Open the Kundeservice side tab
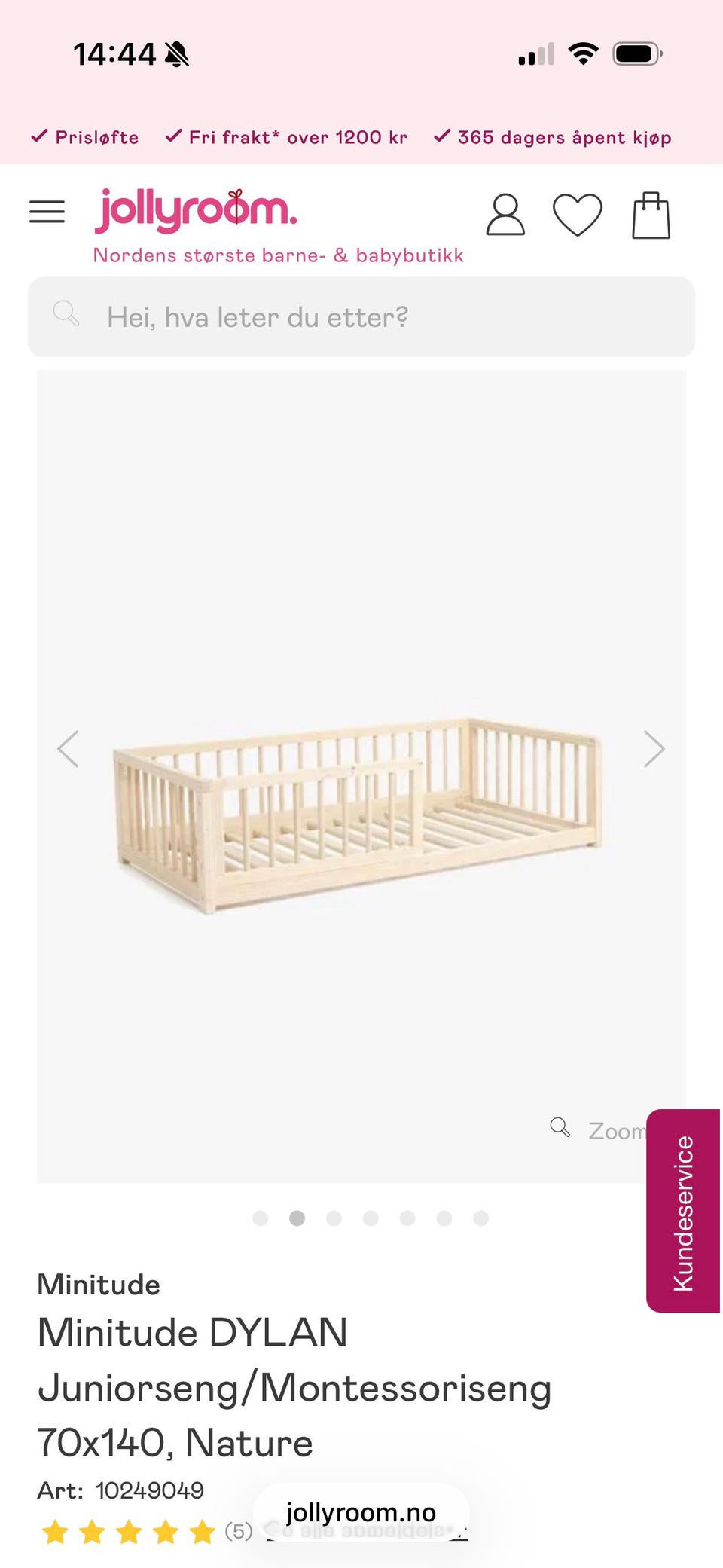Image resolution: width=723 pixels, height=1568 pixels. [x=683, y=1211]
